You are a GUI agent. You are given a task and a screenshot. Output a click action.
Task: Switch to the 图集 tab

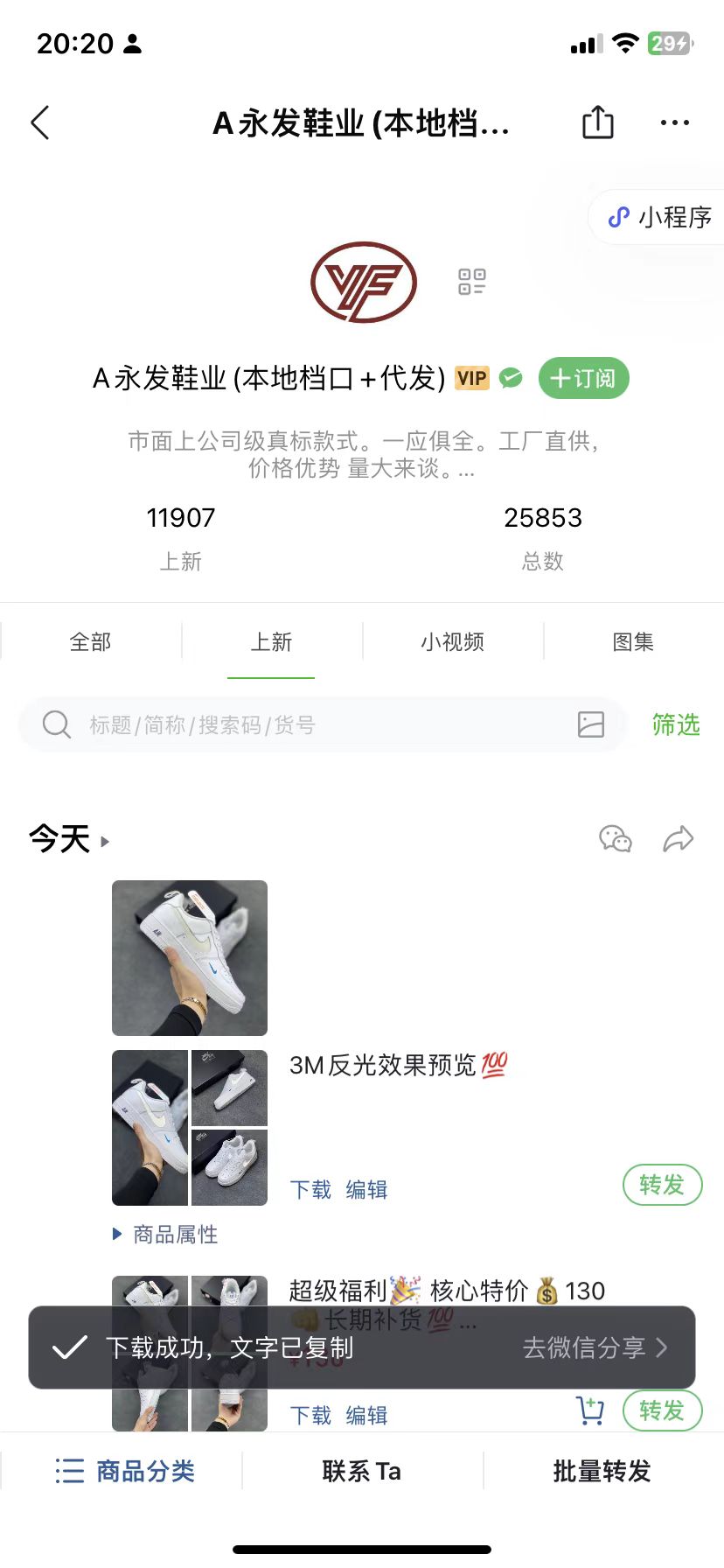(633, 641)
